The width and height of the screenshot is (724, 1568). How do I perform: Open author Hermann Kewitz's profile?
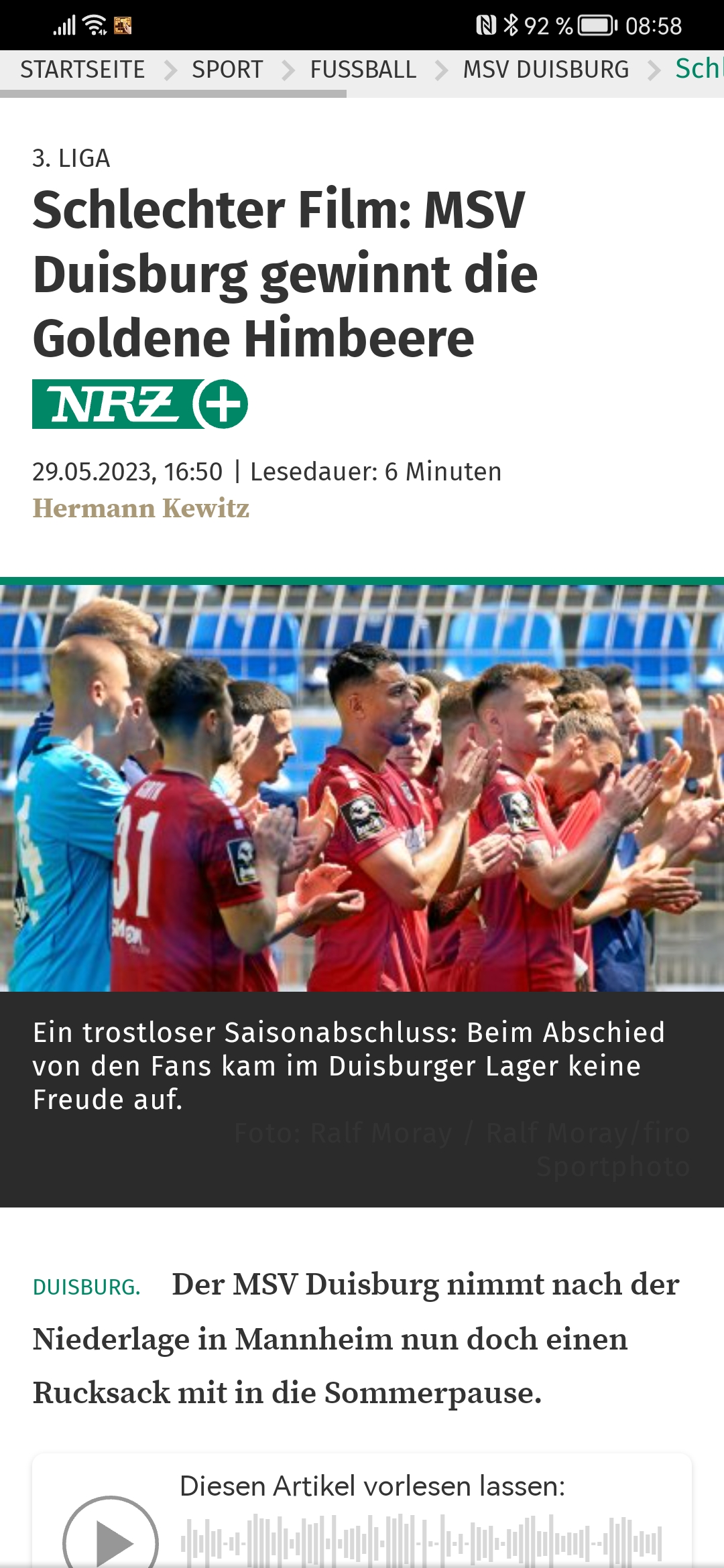pyautogui.click(x=141, y=509)
